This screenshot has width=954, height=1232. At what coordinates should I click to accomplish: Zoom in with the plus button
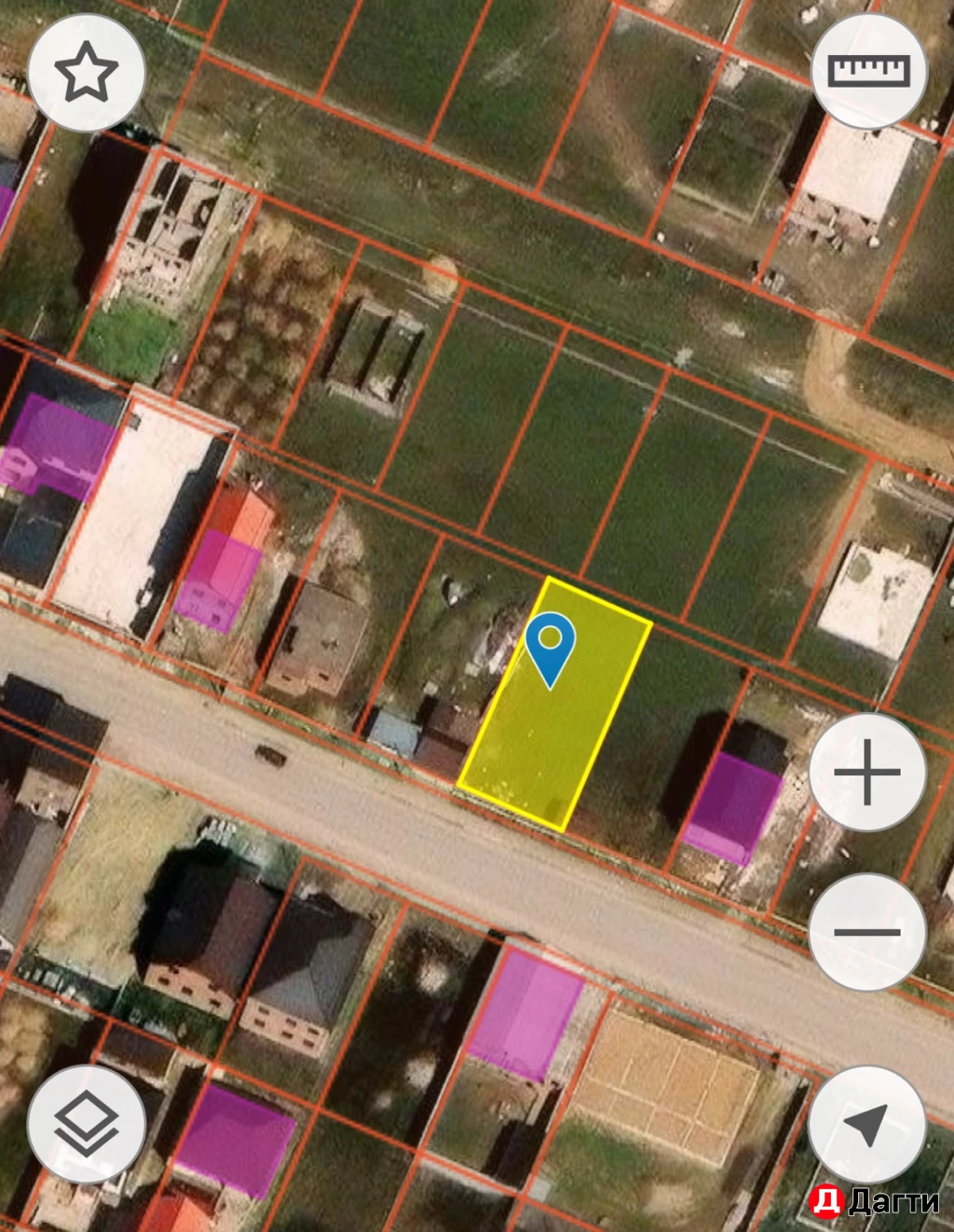[x=867, y=772]
